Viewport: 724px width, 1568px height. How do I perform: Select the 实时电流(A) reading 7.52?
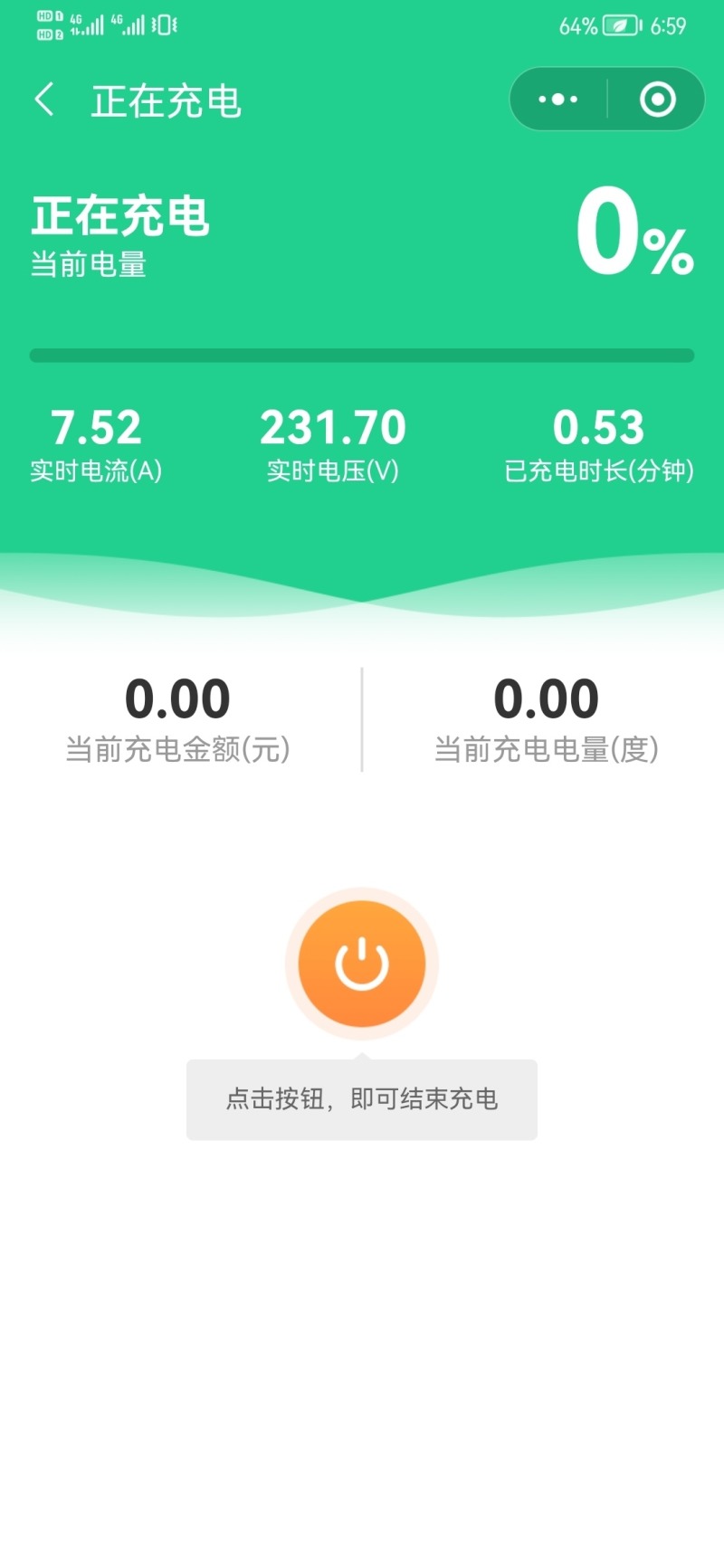(95, 427)
